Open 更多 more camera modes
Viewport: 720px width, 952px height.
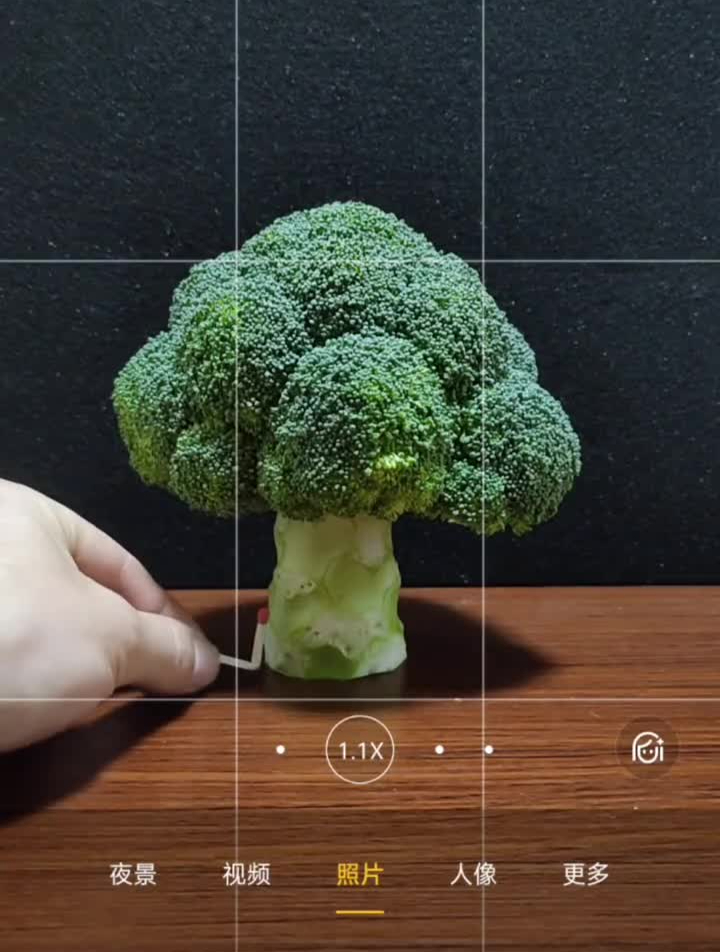pyautogui.click(x=586, y=874)
